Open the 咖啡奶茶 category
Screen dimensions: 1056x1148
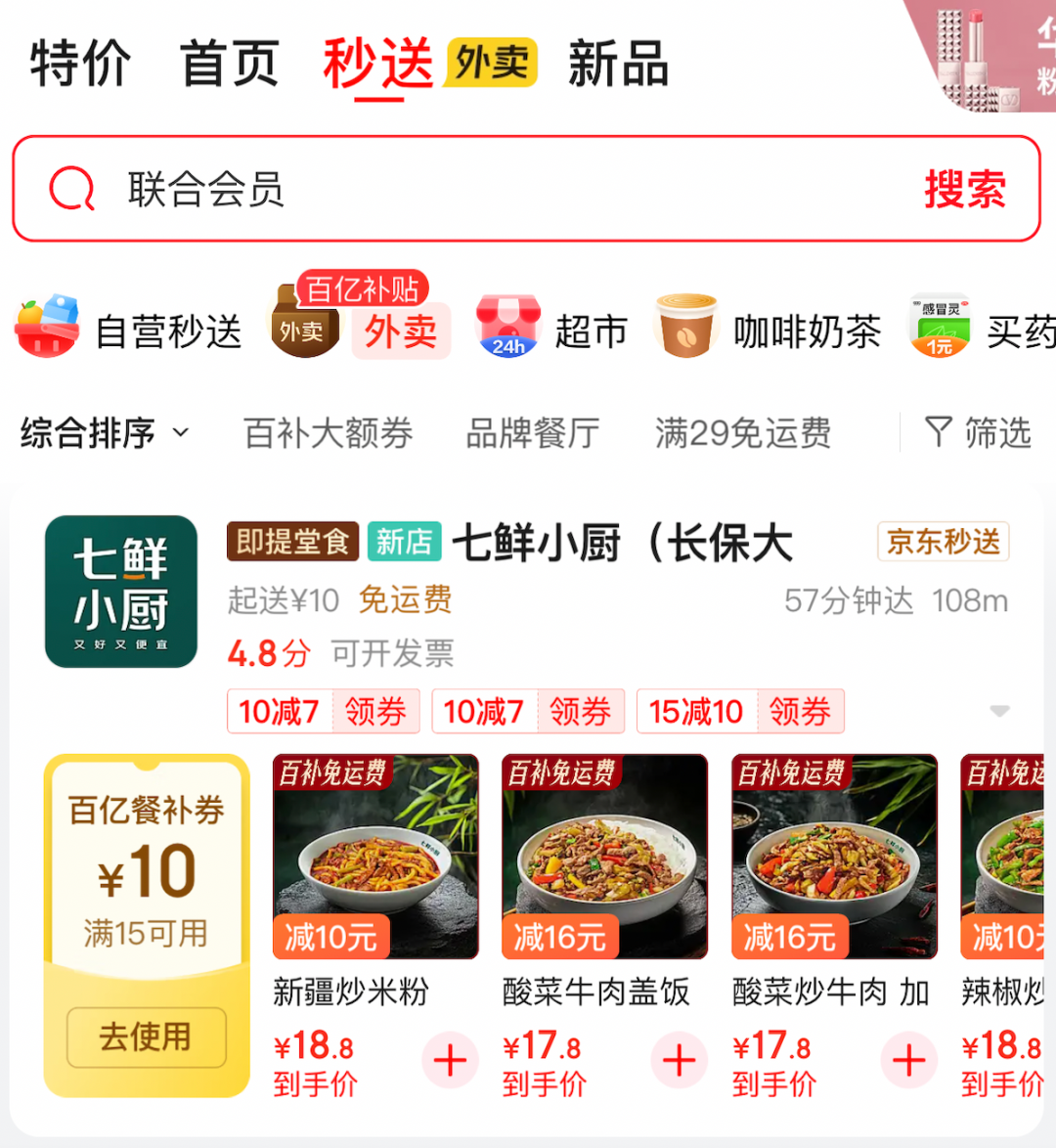(769, 331)
